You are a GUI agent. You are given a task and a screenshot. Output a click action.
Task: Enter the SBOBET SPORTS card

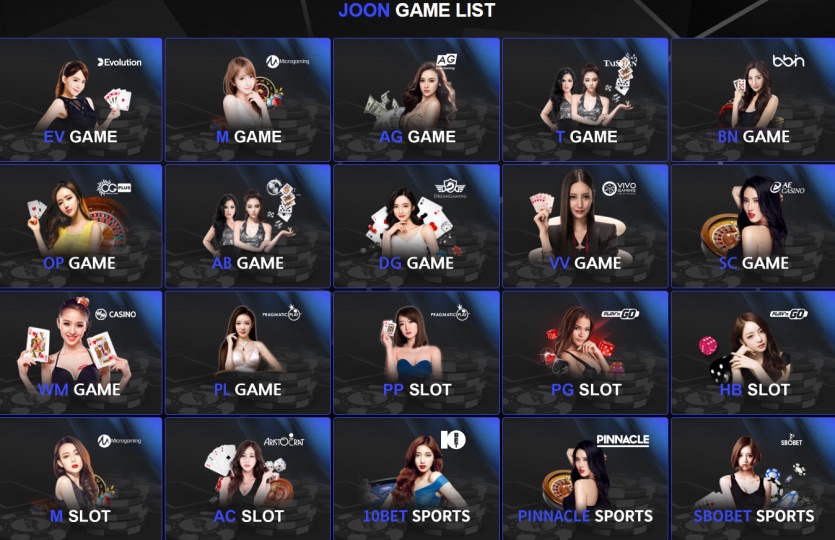click(753, 478)
